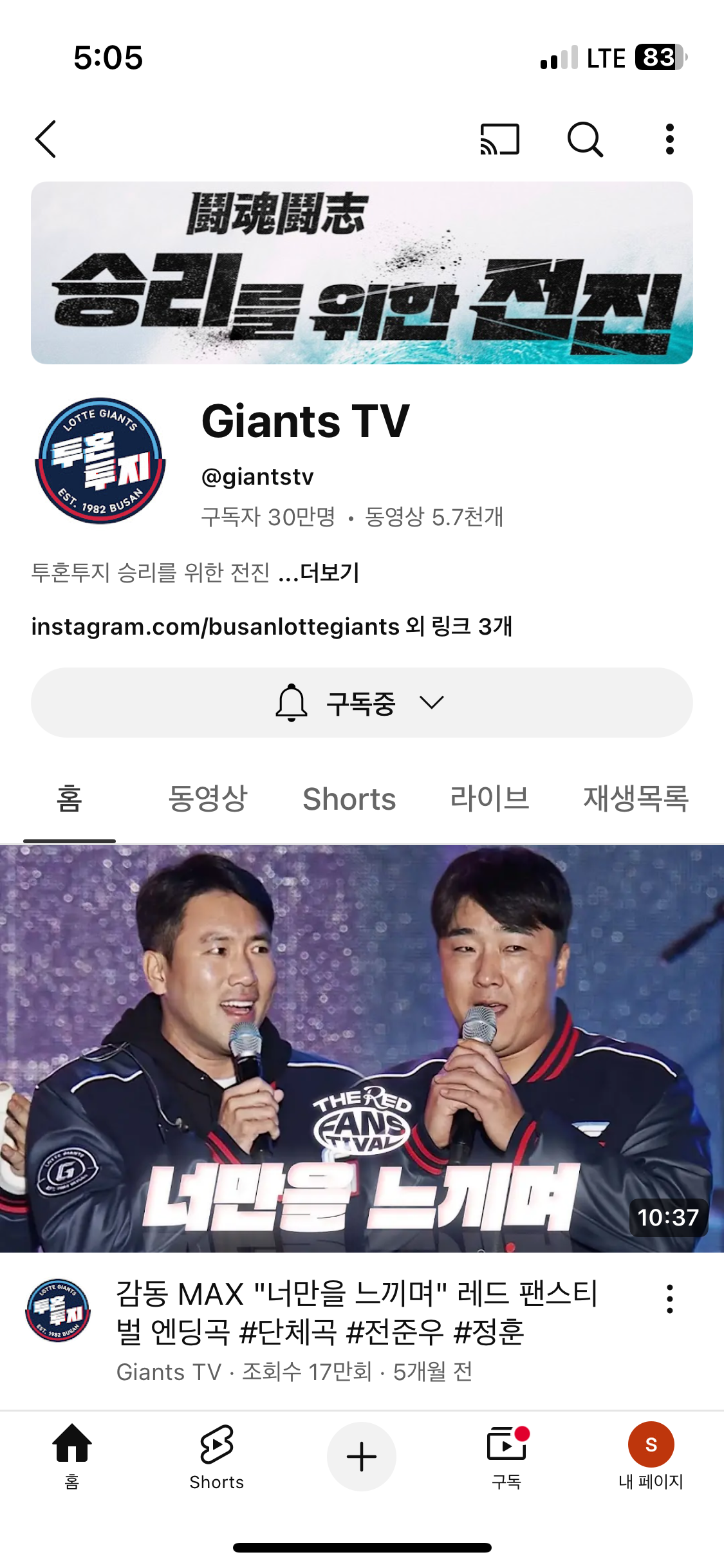Open the Cast to TV feature
This screenshot has width=724, height=1568.
pyautogui.click(x=499, y=139)
